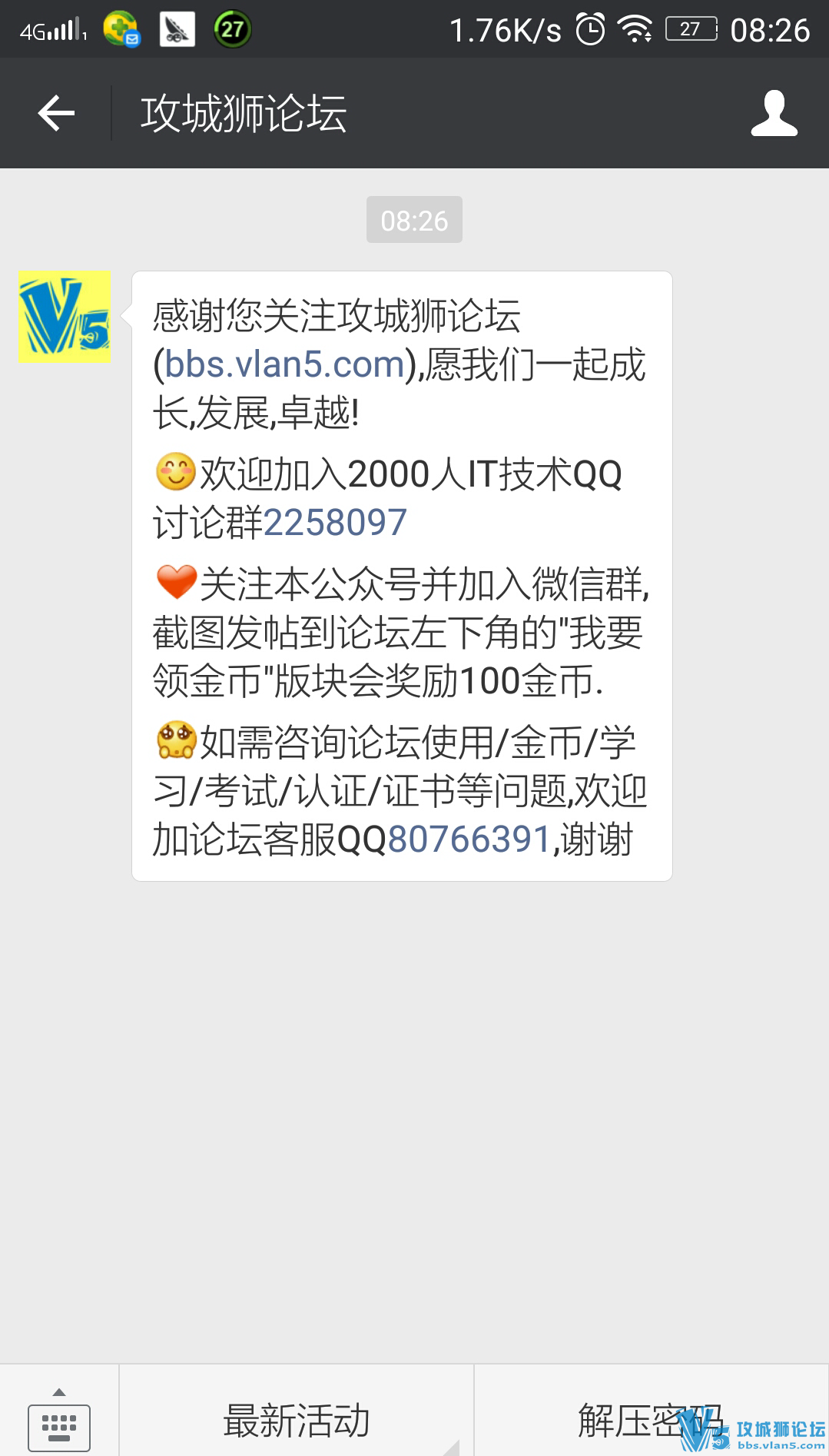This screenshot has height=1456, width=829.
Task: Tap the QQ group number 2258097
Action: coord(335,523)
